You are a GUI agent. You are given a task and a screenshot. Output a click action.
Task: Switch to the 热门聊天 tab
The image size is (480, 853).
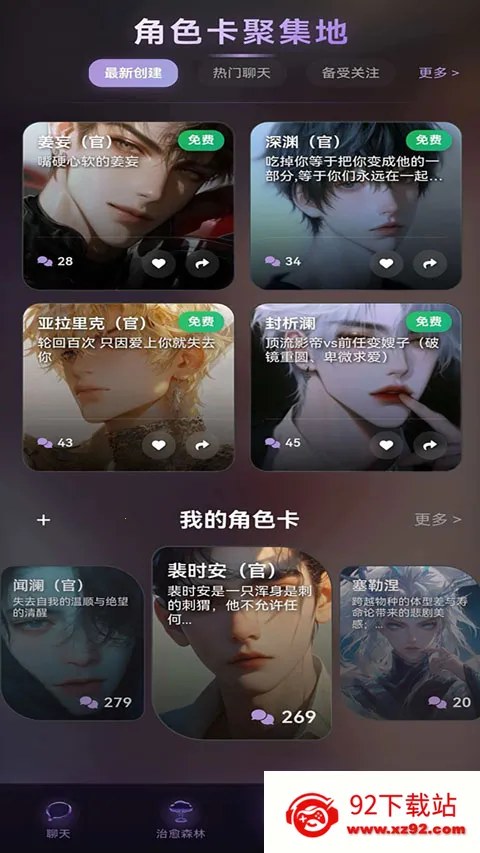[x=242, y=73]
